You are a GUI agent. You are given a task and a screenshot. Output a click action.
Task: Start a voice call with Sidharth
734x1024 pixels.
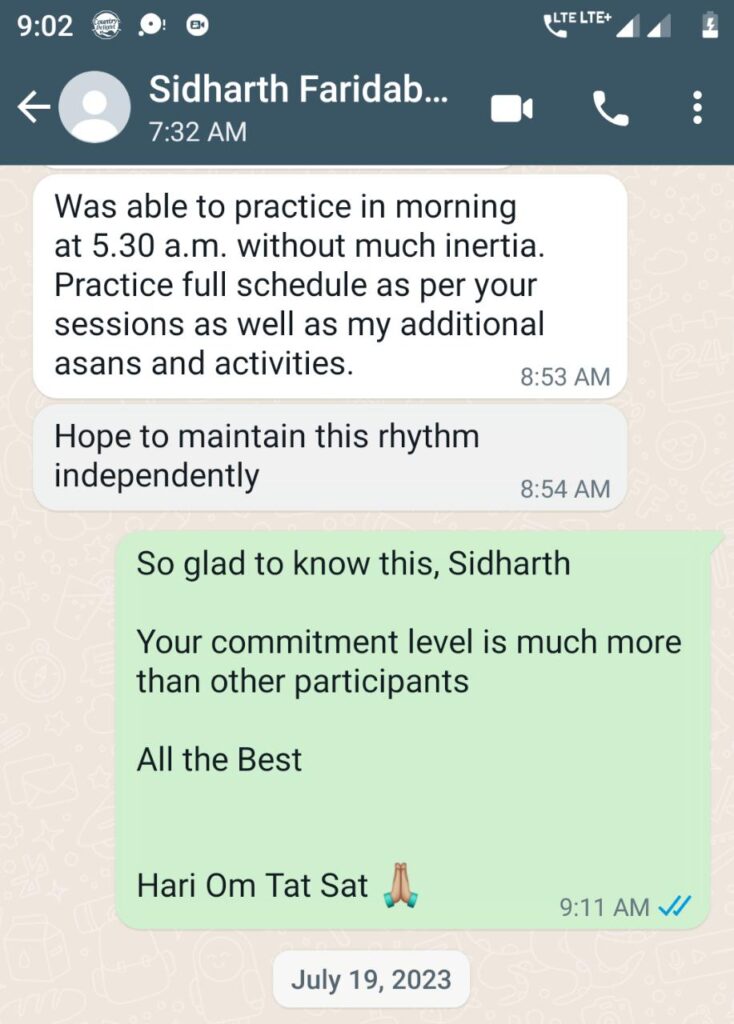pyautogui.click(x=611, y=108)
